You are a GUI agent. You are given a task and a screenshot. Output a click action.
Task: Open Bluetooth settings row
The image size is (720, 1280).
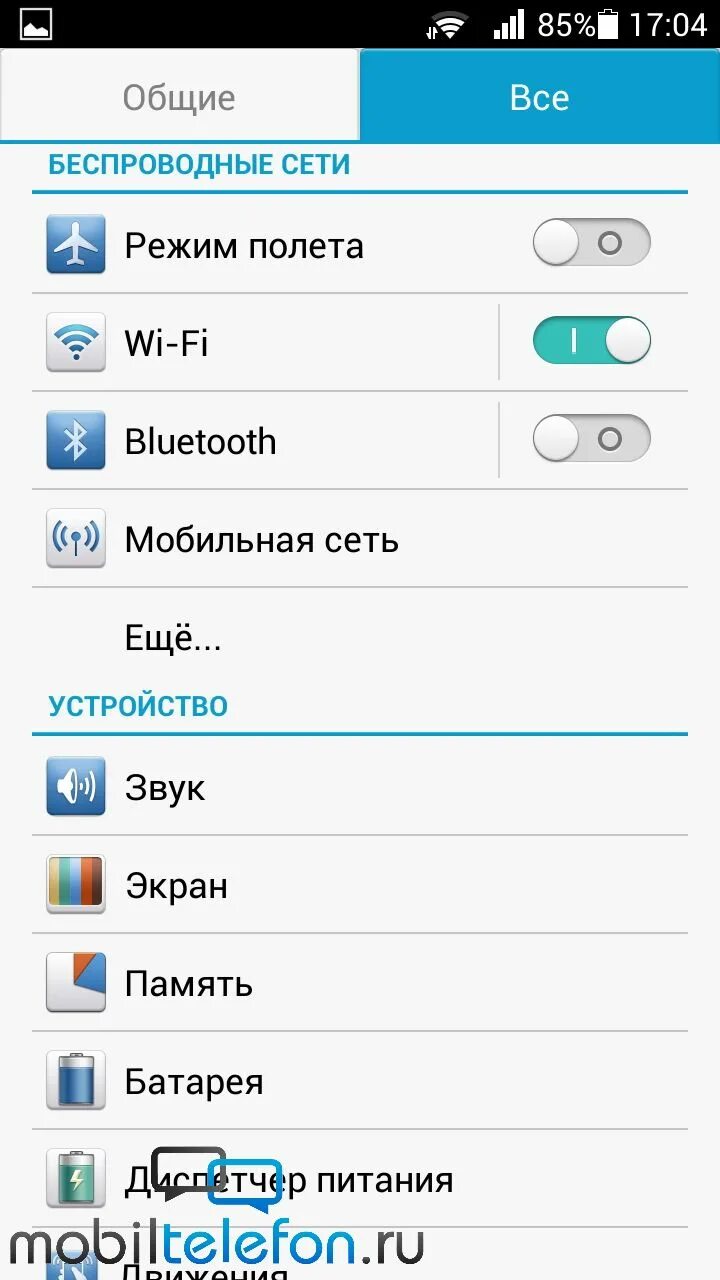pos(265,441)
